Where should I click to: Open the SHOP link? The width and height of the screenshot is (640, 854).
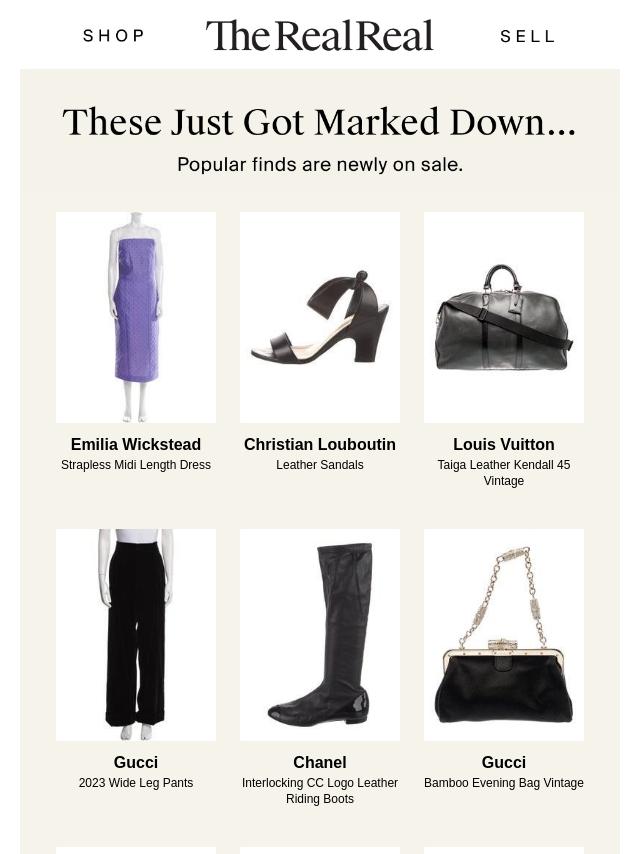pyautogui.click(x=114, y=36)
